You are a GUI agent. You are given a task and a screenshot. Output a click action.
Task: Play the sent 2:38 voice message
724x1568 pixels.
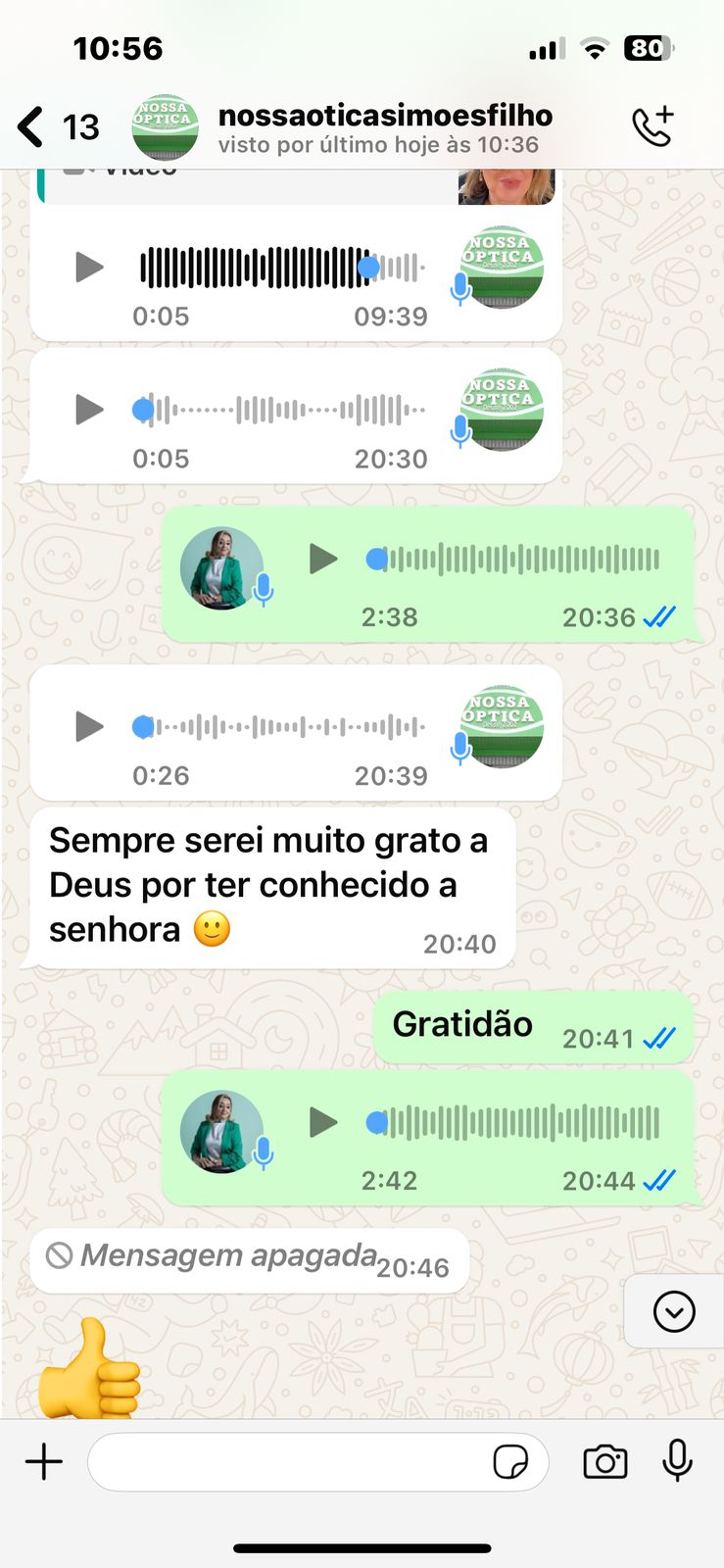pos(323,560)
